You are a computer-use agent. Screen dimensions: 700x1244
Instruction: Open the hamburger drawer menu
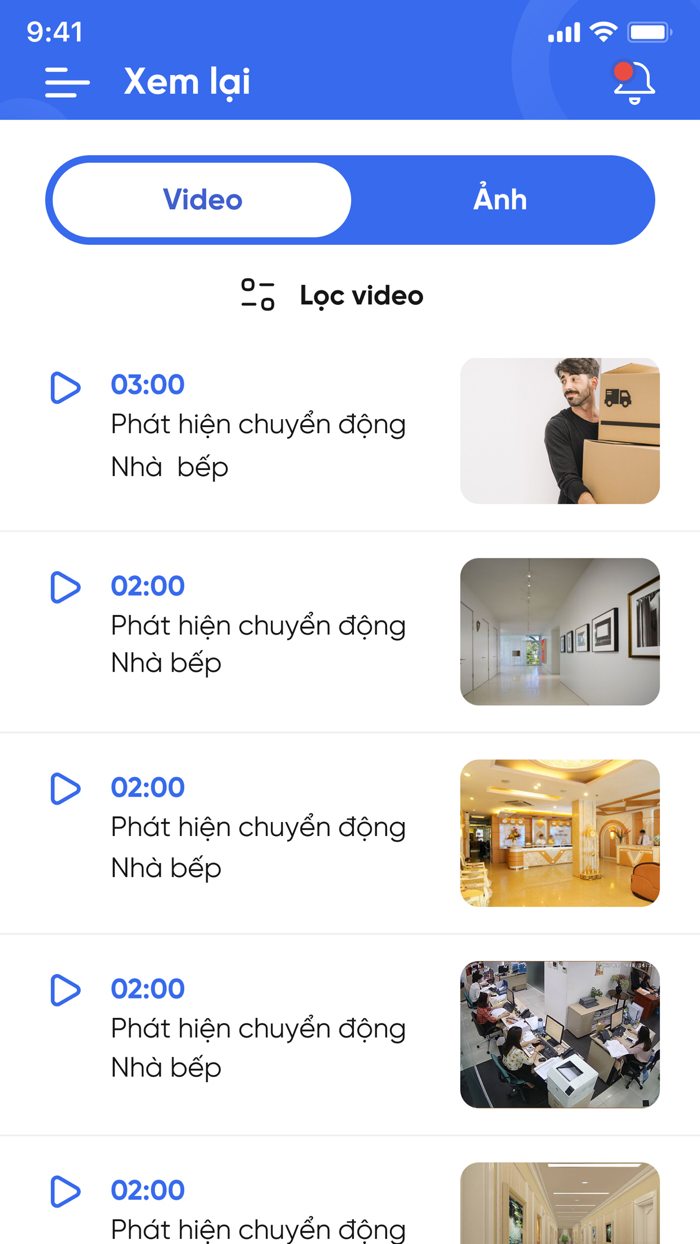coord(67,82)
